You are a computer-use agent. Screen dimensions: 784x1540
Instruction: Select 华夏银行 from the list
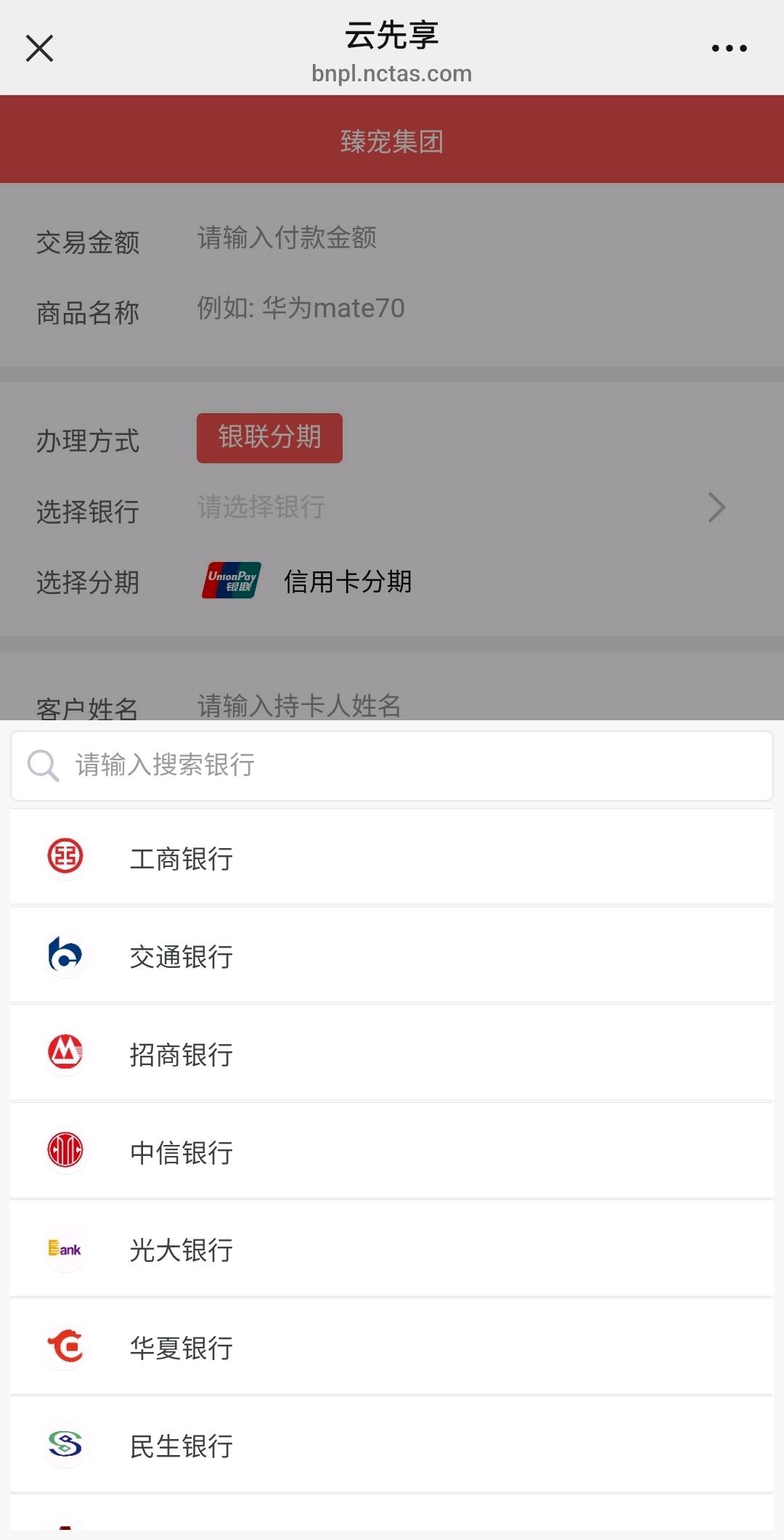click(x=392, y=1348)
